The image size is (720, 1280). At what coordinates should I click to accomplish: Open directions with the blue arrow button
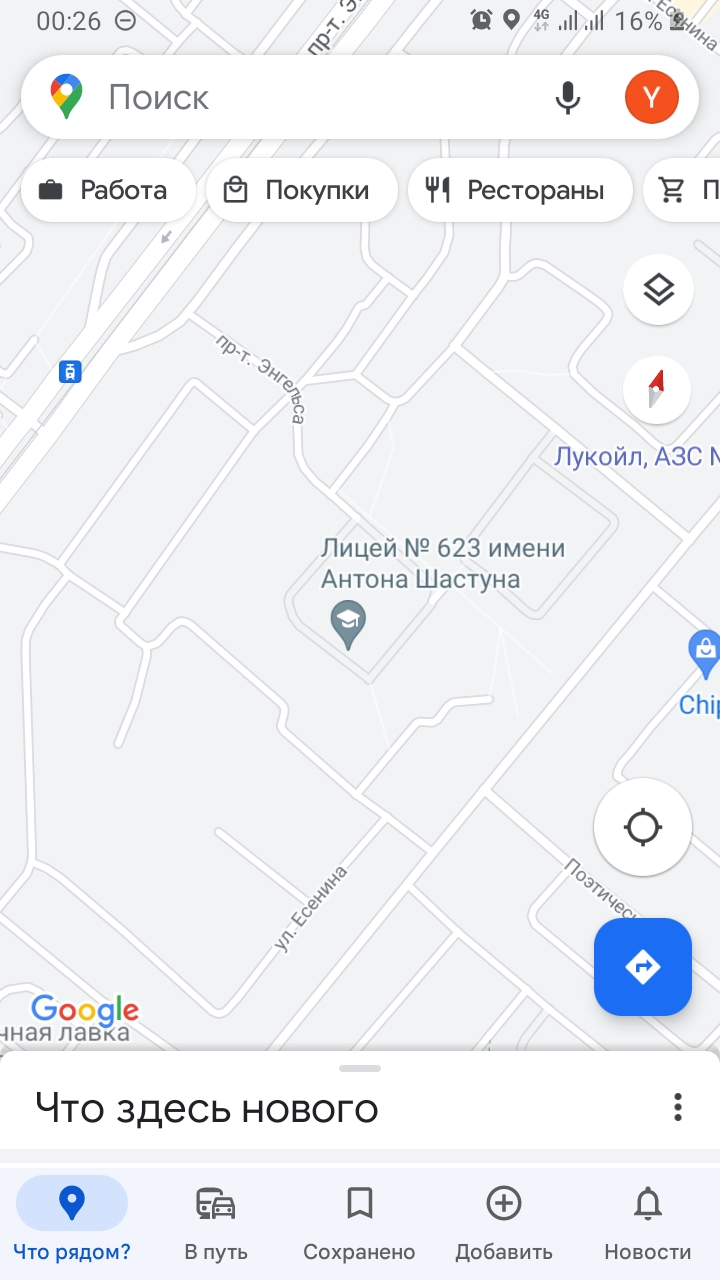click(642, 967)
